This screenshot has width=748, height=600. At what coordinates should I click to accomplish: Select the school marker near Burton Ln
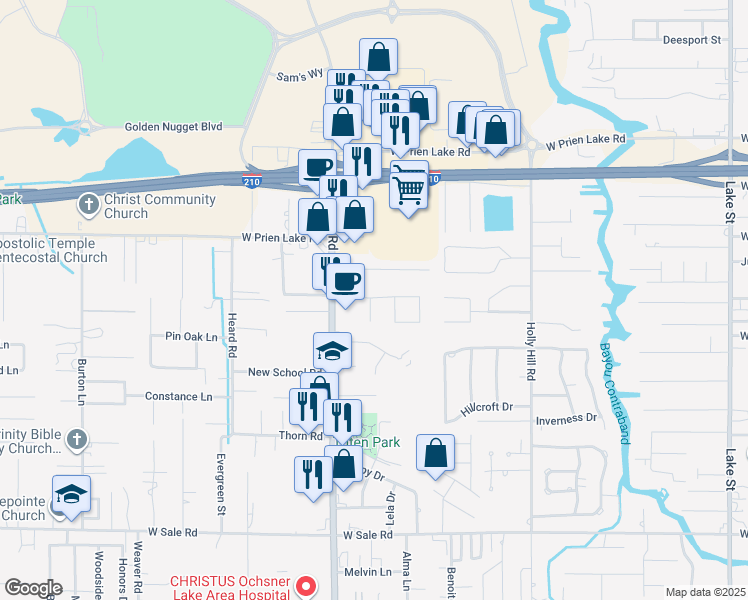click(71, 494)
